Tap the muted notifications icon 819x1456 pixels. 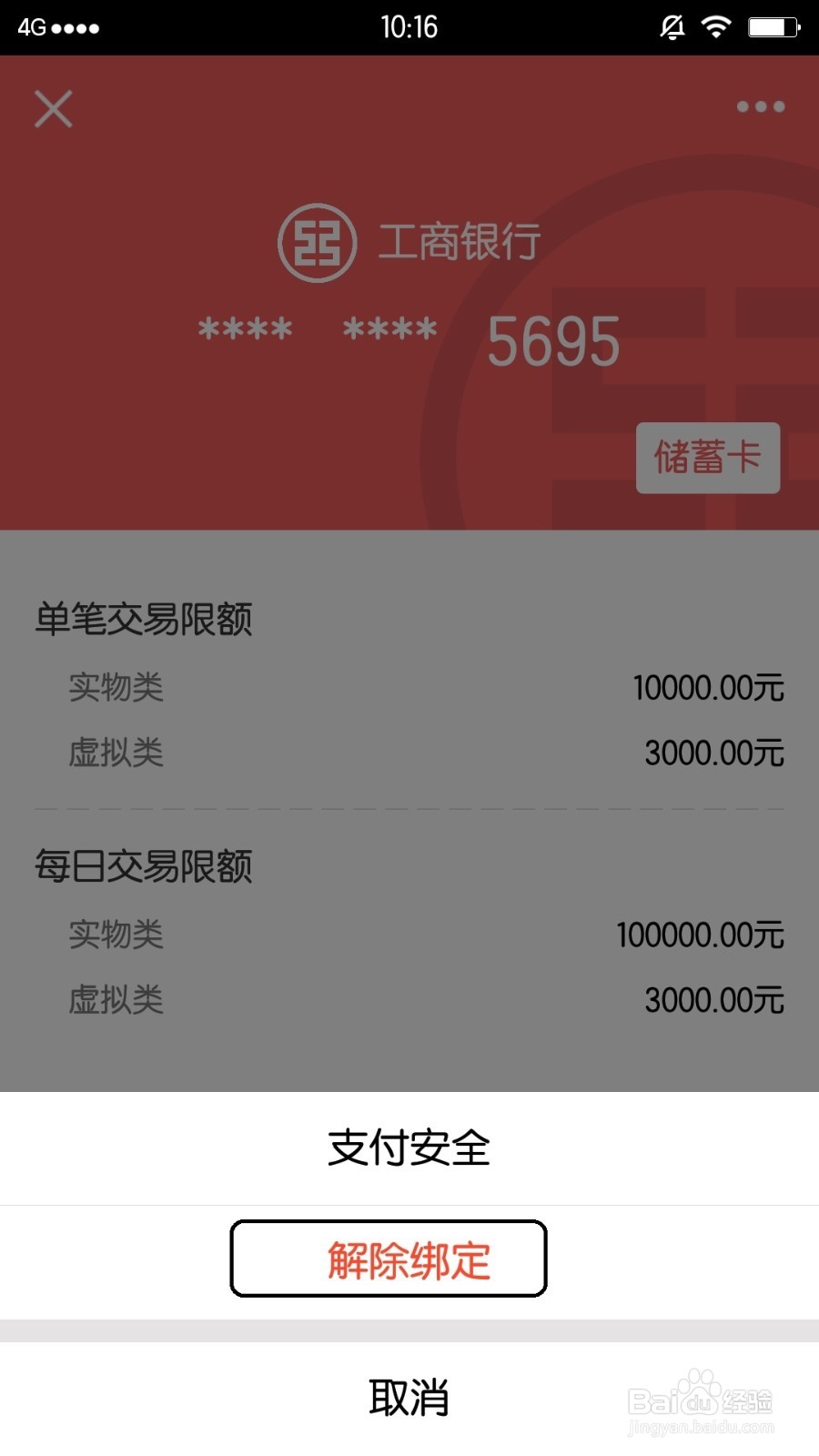click(x=670, y=26)
